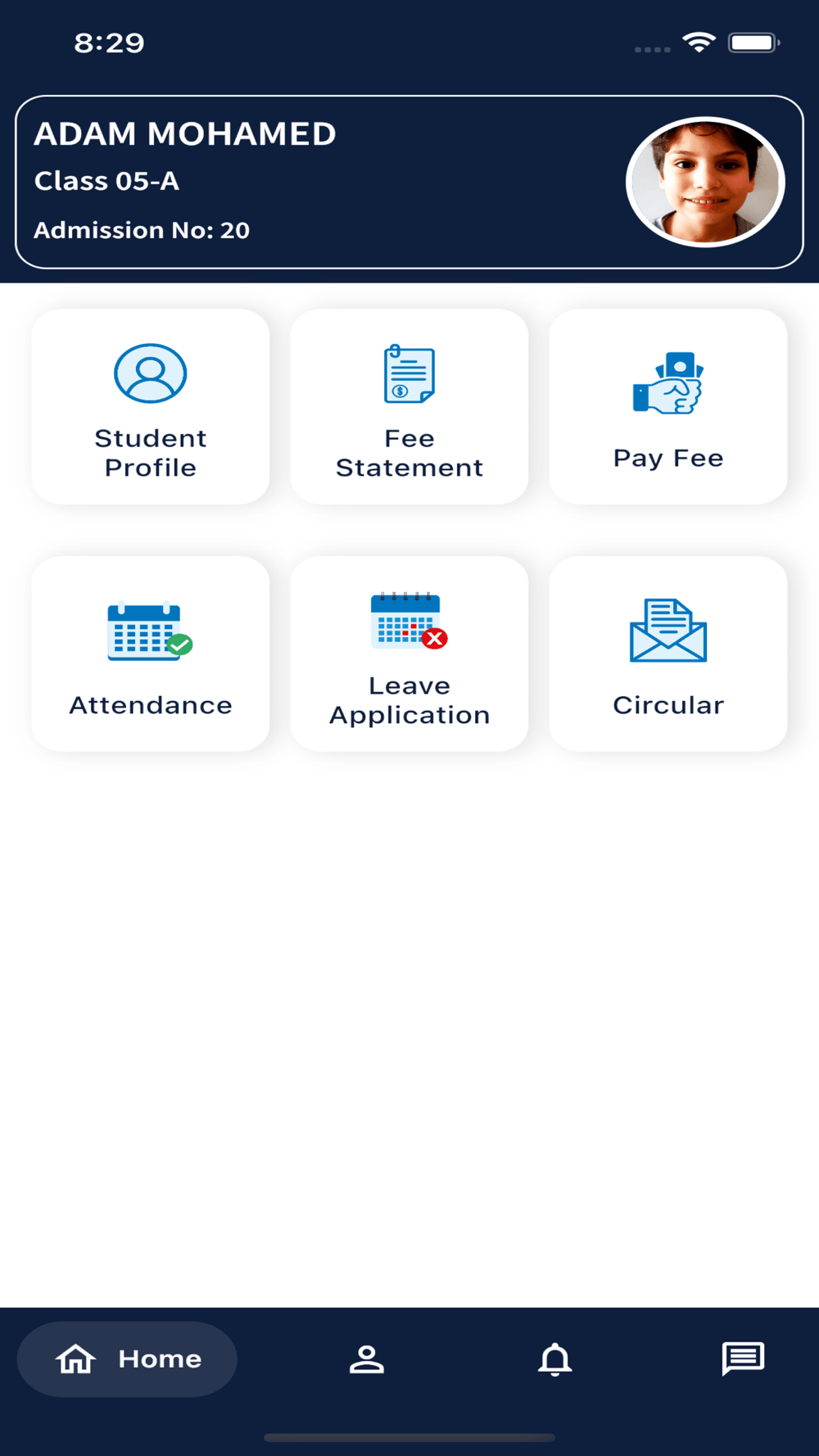This screenshot has height=1456, width=819.
Task: Check the Attendance card
Action: [151, 653]
